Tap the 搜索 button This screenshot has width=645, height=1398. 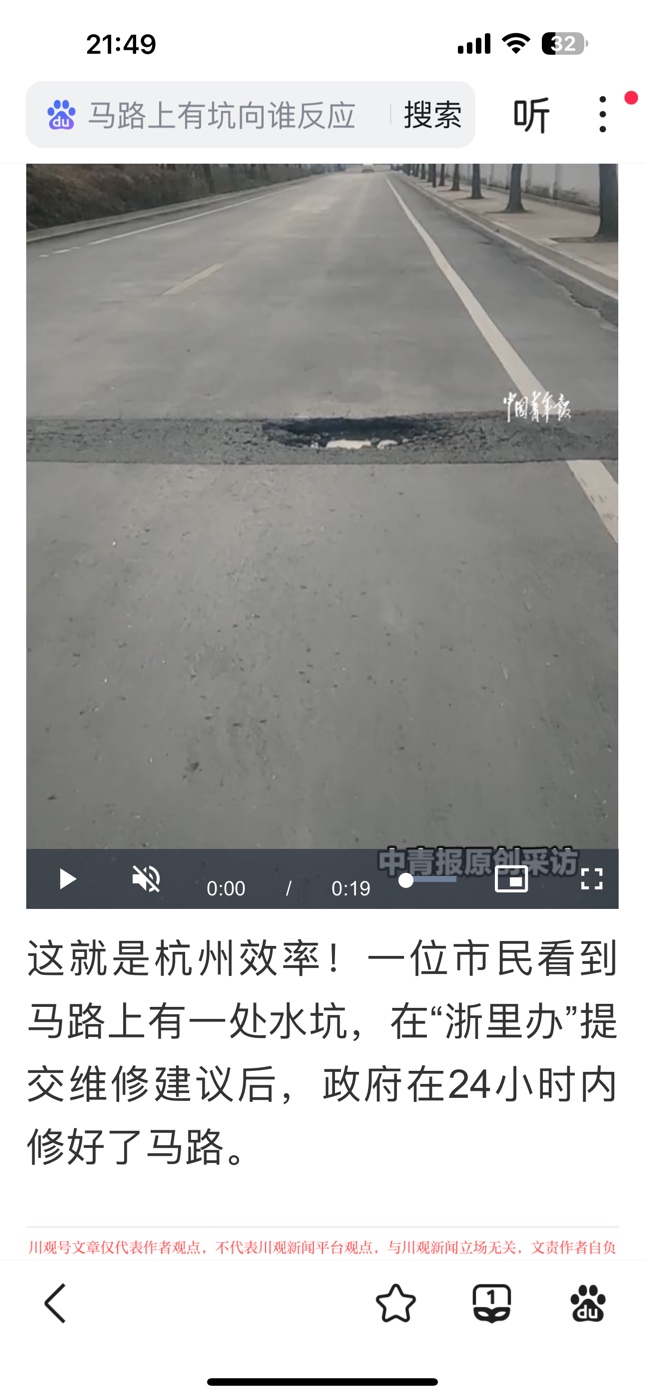[x=432, y=115]
